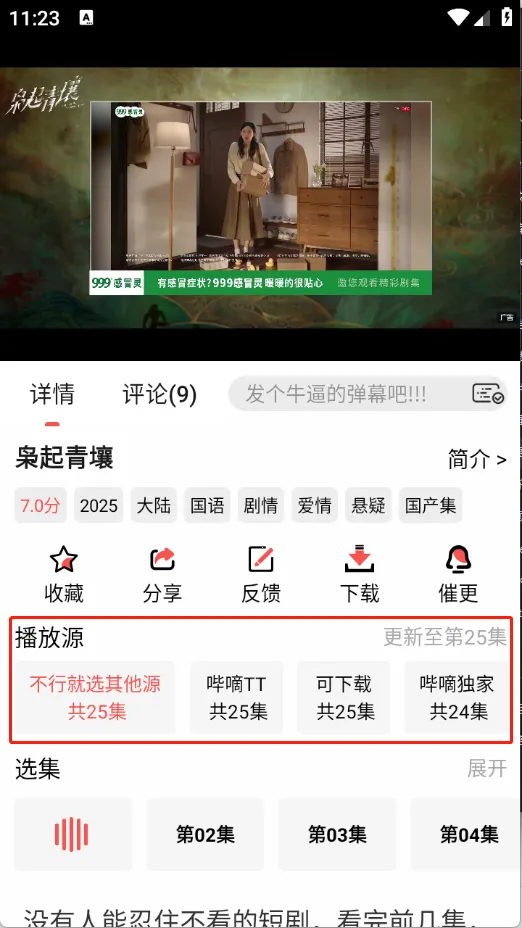Viewport: 522px width, 928px height.
Task: Tap the 国产集 tag chip
Action: (431, 505)
